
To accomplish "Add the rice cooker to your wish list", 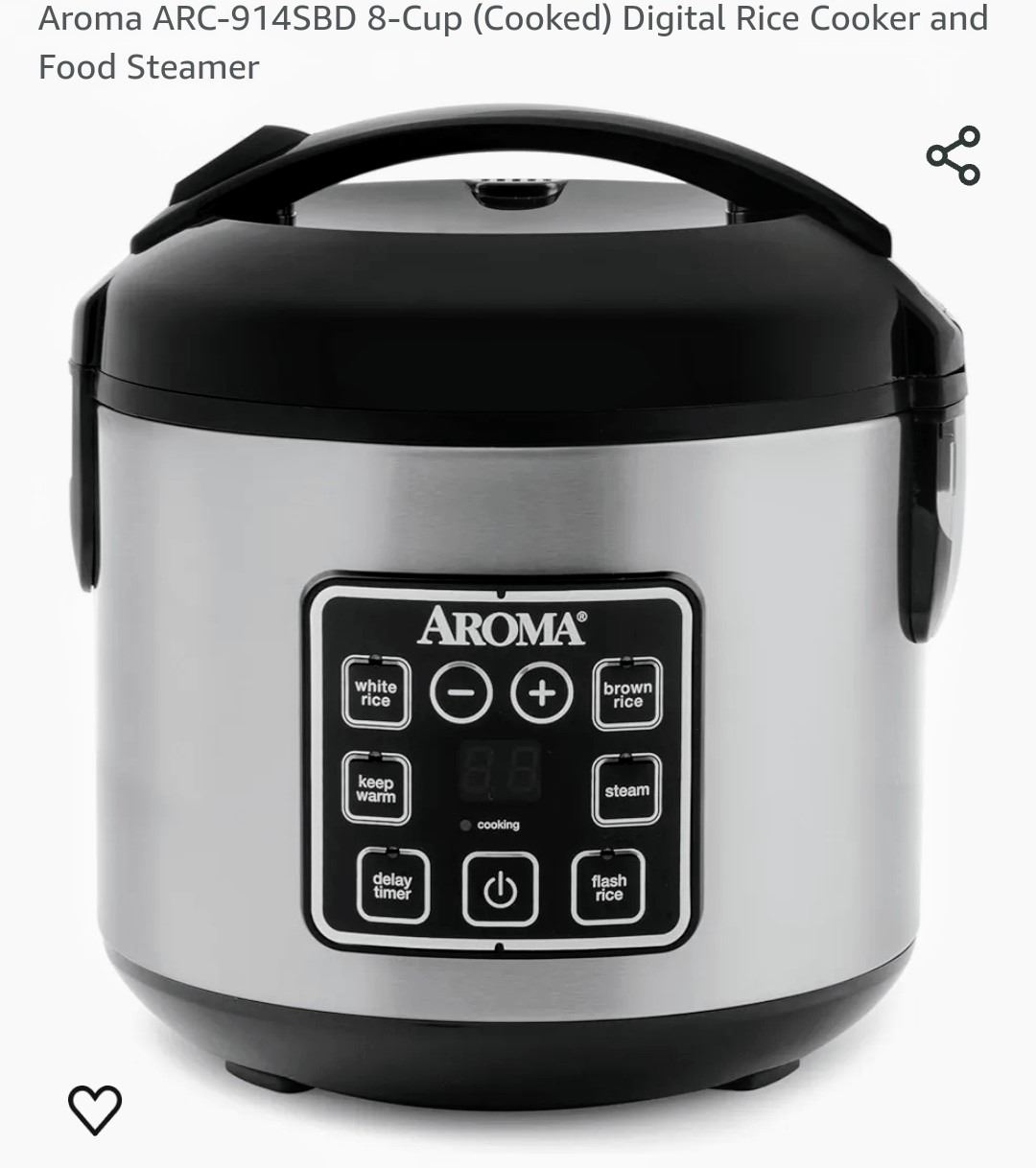I will click(95, 1110).
